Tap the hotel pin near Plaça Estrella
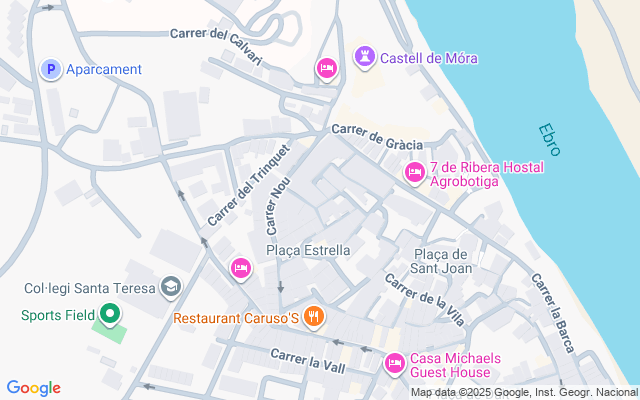 click(x=241, y=269)
